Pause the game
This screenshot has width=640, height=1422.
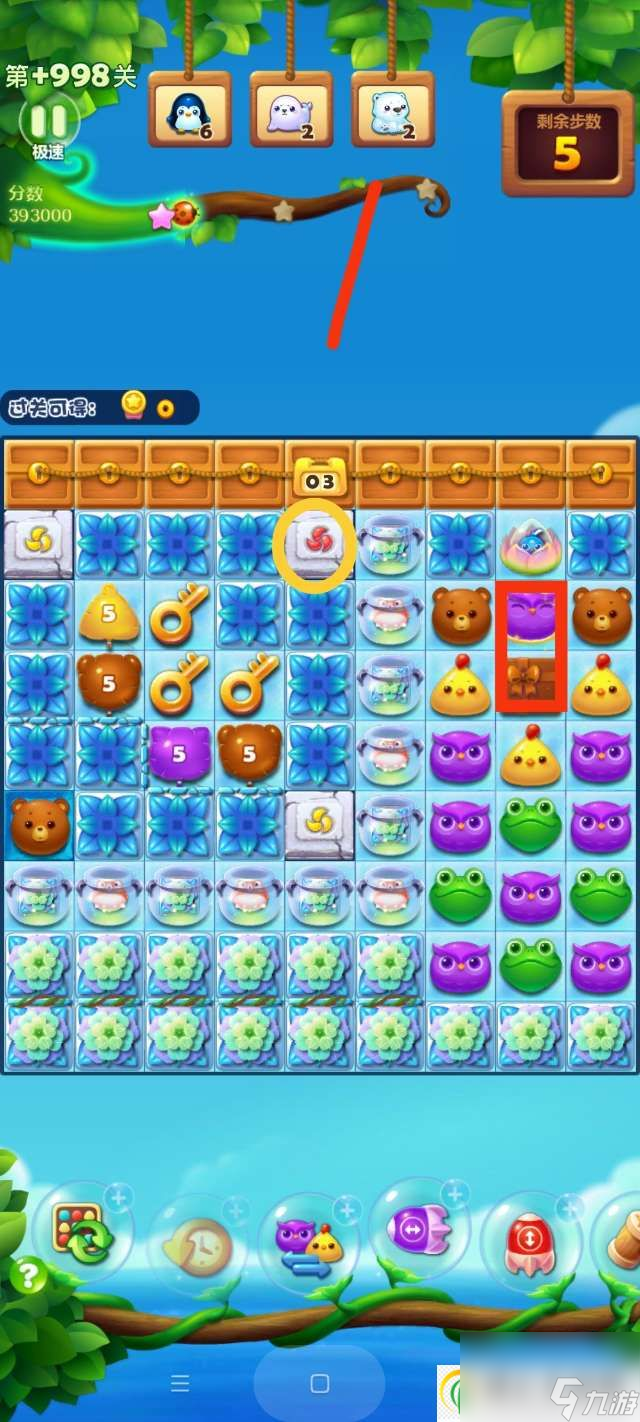point(47,122)
